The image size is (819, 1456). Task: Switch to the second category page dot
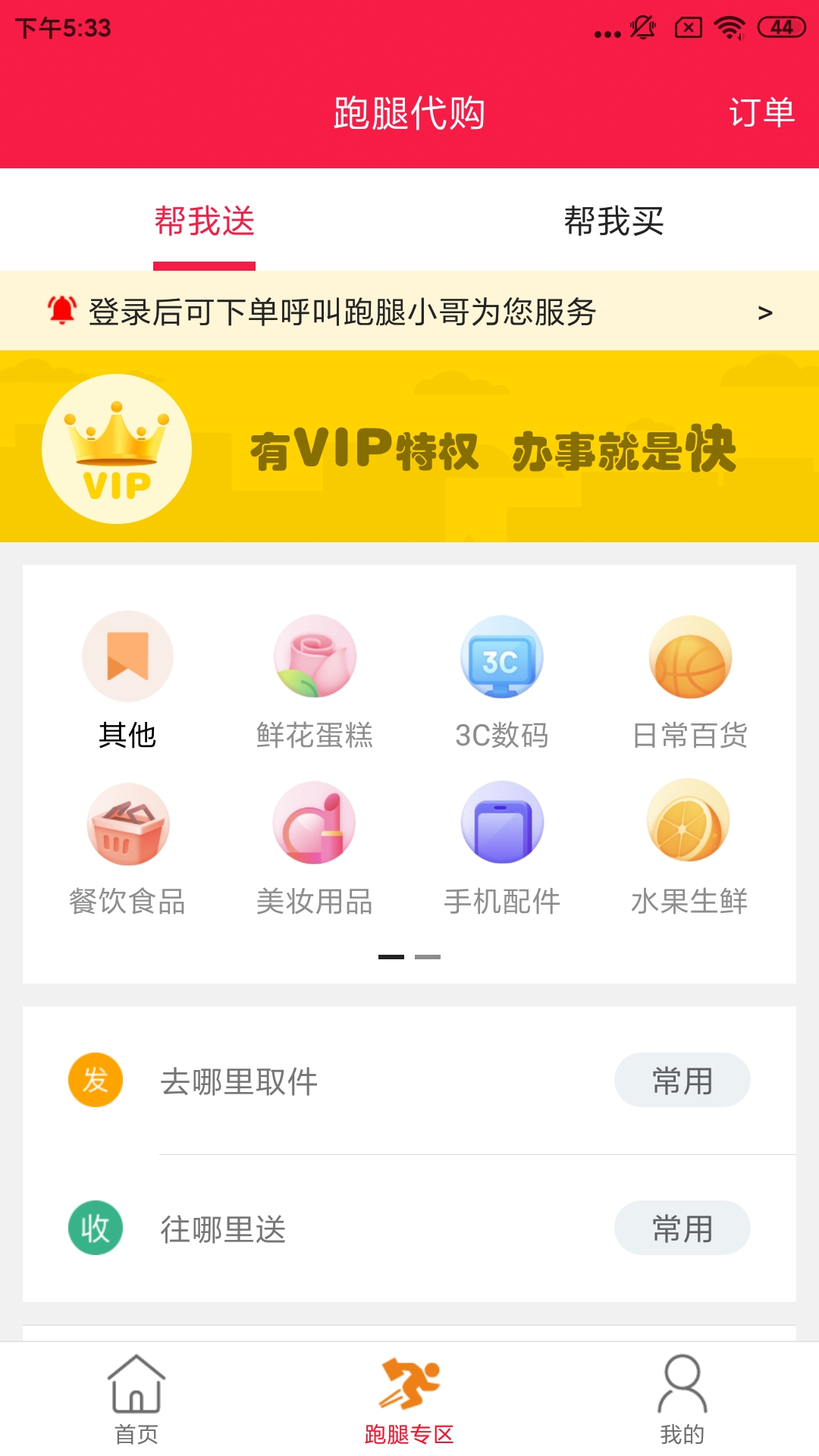pos(428,956)
